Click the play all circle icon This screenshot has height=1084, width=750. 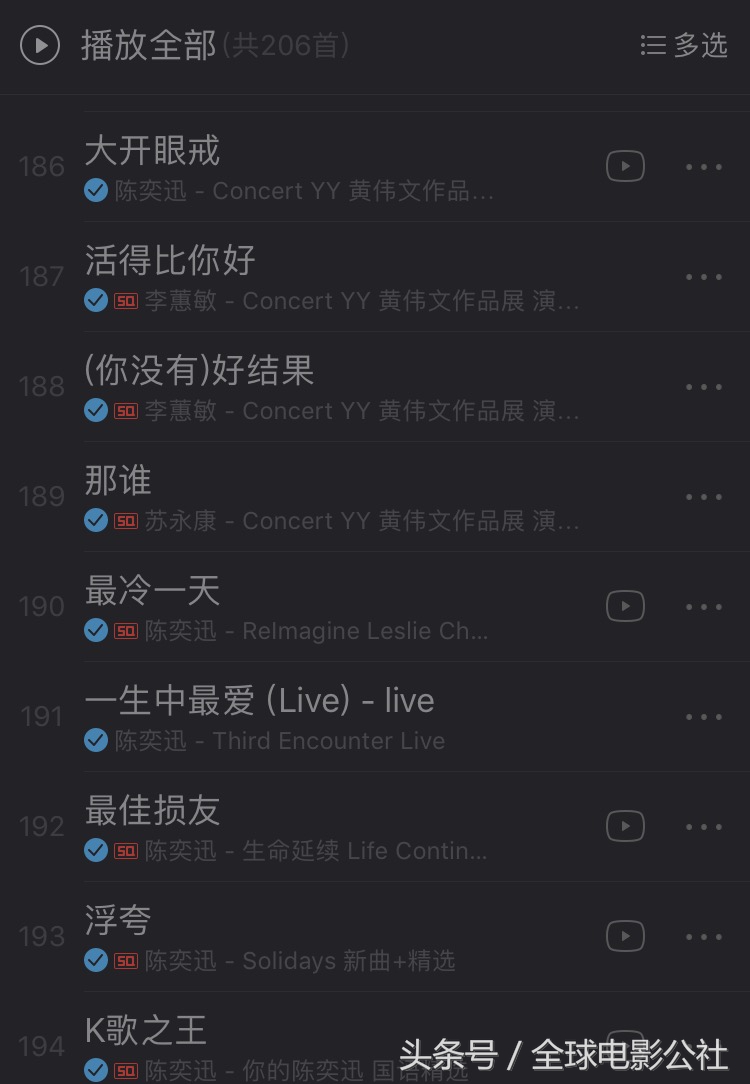(39, 46)
